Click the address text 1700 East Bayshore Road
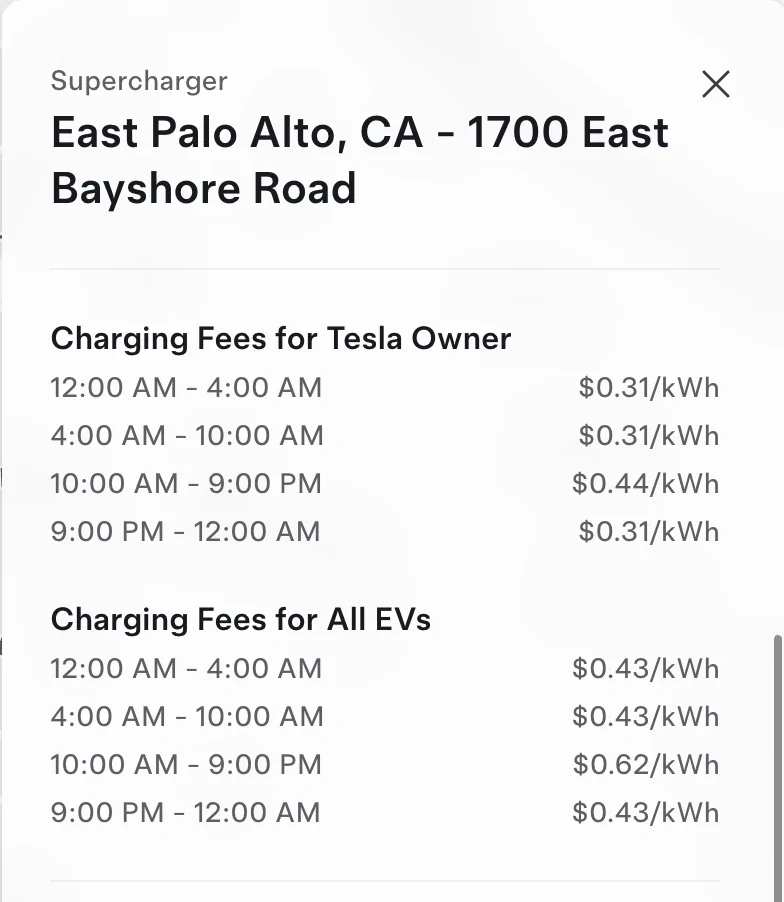 pos(204,189)
